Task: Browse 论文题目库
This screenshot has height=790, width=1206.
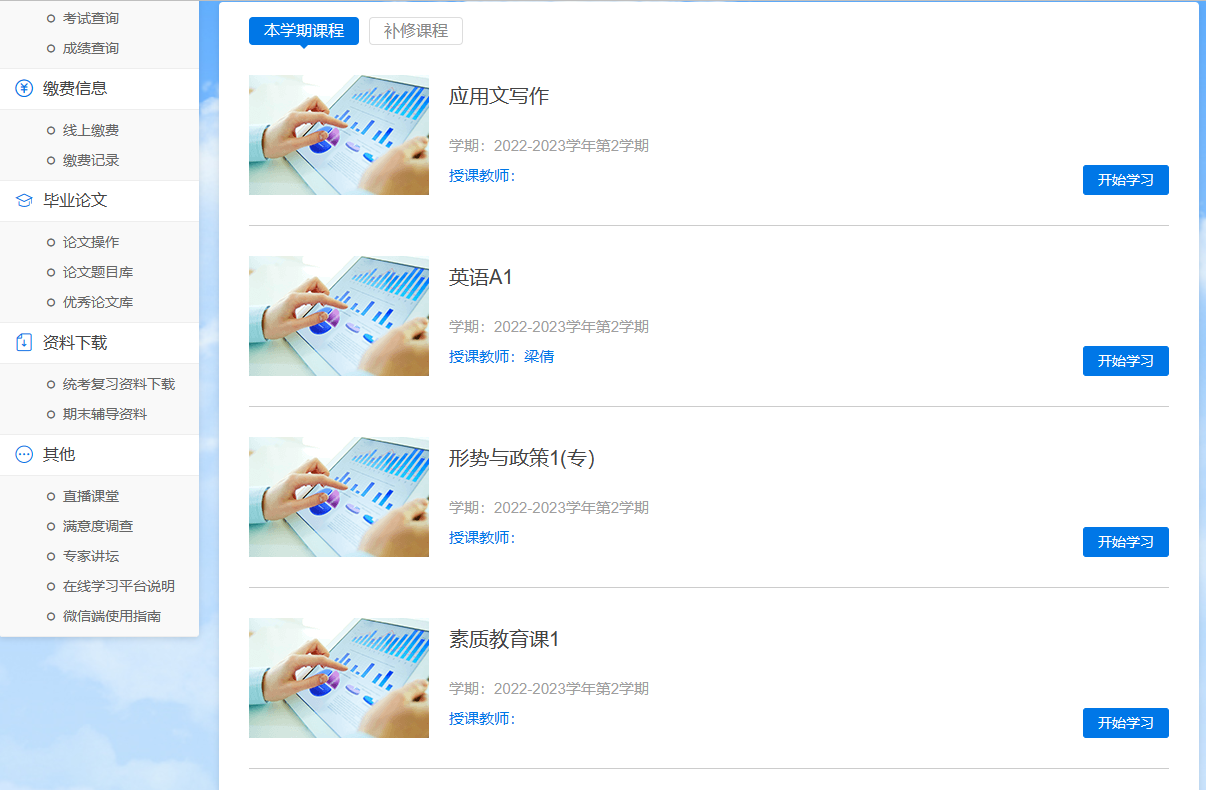Action: tap(97, 272)
